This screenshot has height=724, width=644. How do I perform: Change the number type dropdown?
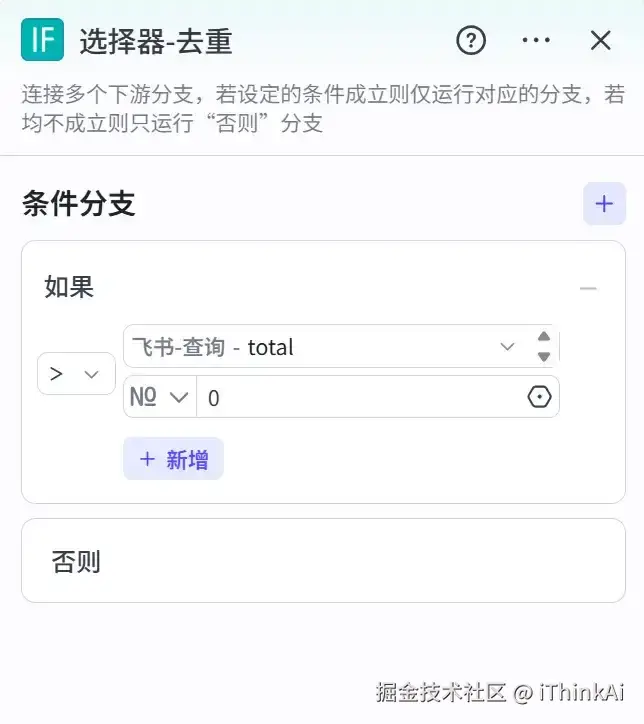click(160, 397)
